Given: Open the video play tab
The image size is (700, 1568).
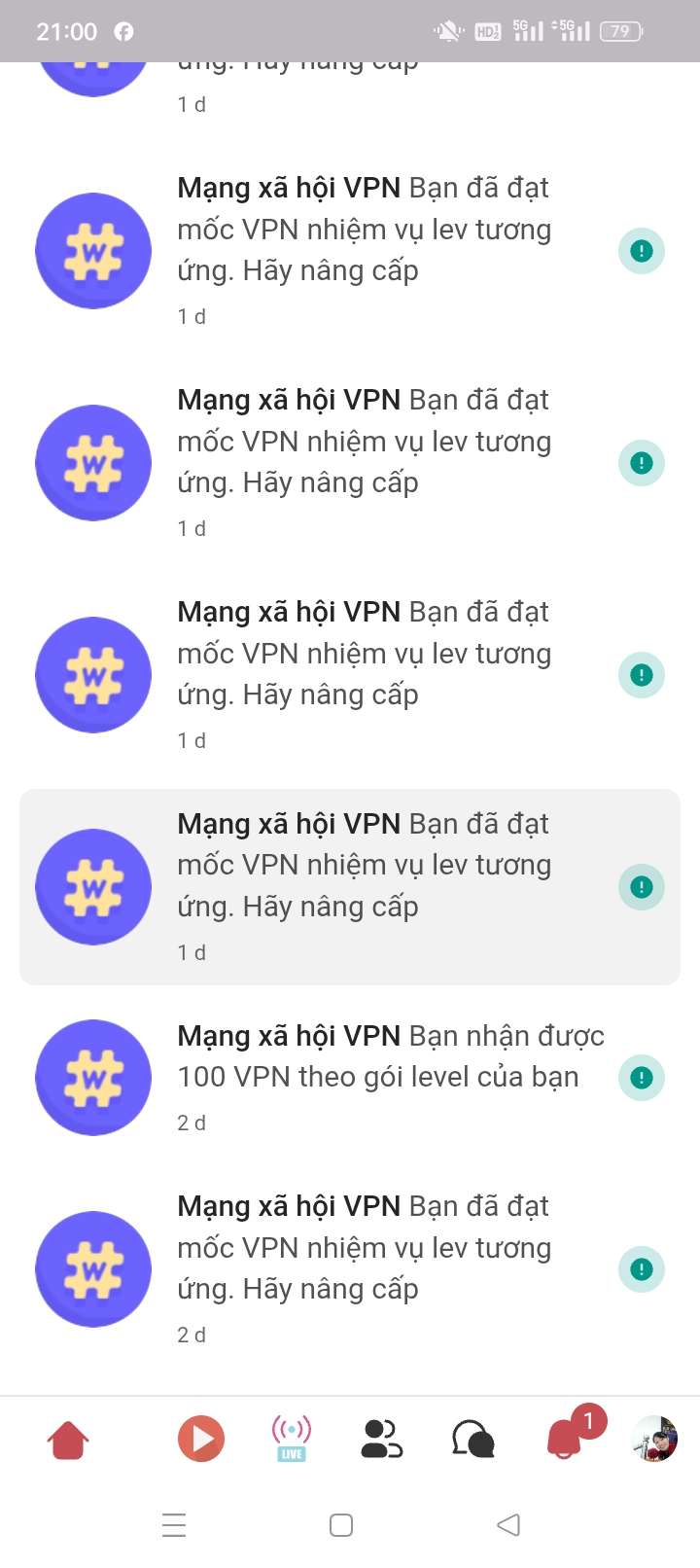Looking at the screenshot, I should click(x=201, y=1439).
